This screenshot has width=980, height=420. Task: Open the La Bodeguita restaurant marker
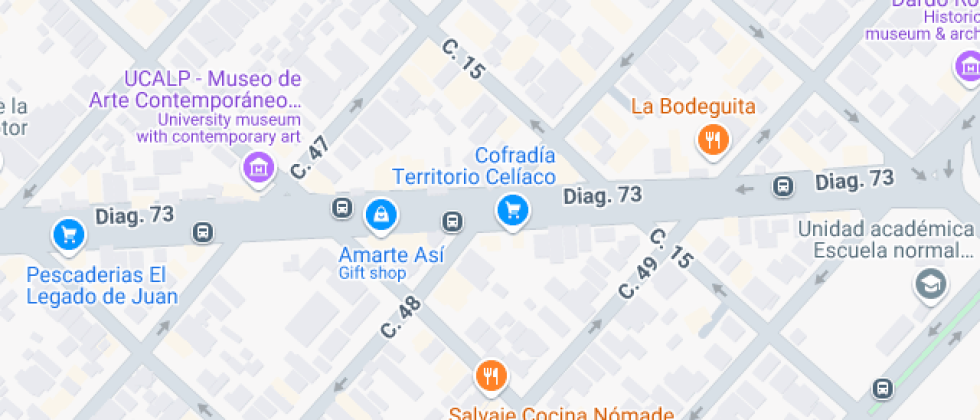(x=712, y=140)
